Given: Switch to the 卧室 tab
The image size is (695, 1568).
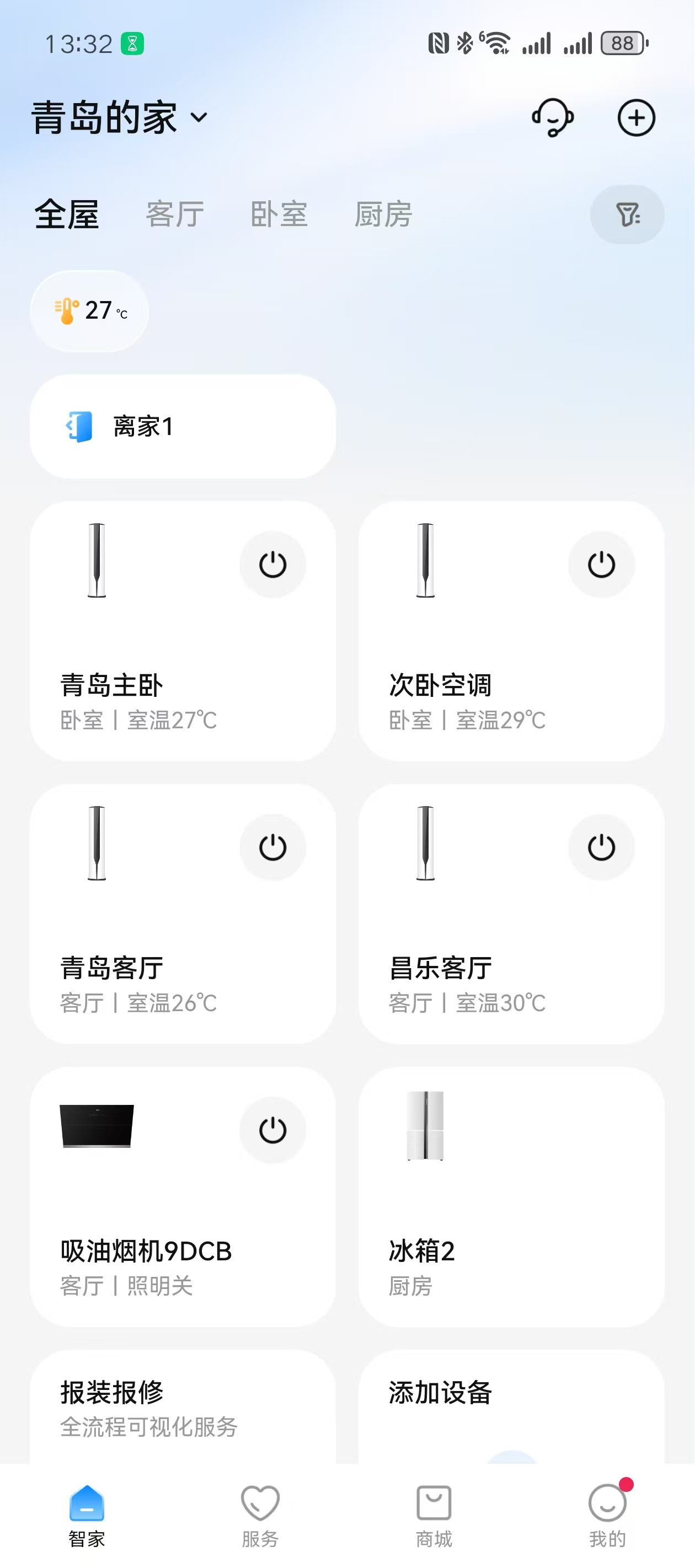Looking at the screenshot, I should 279,215.
